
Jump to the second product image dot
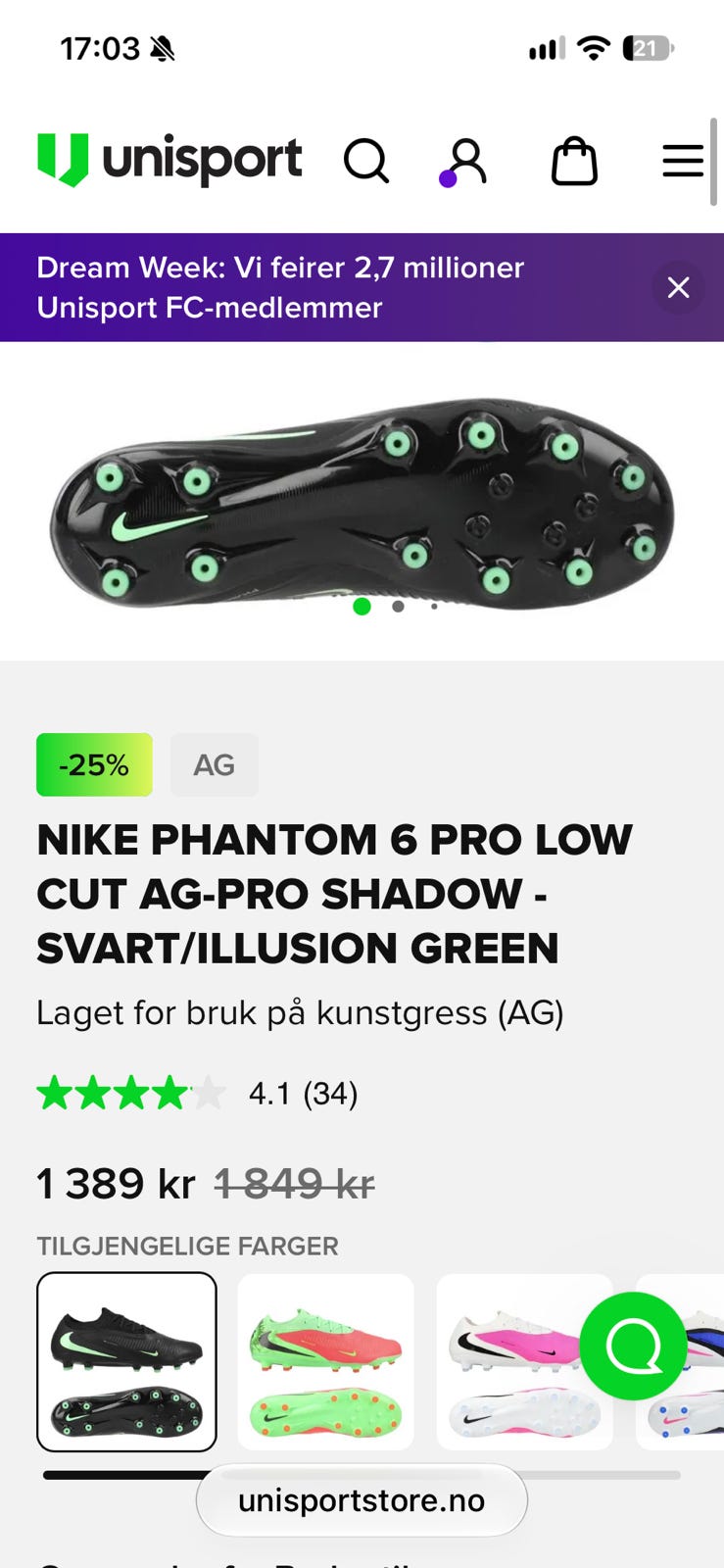click(x=398, y=607)
